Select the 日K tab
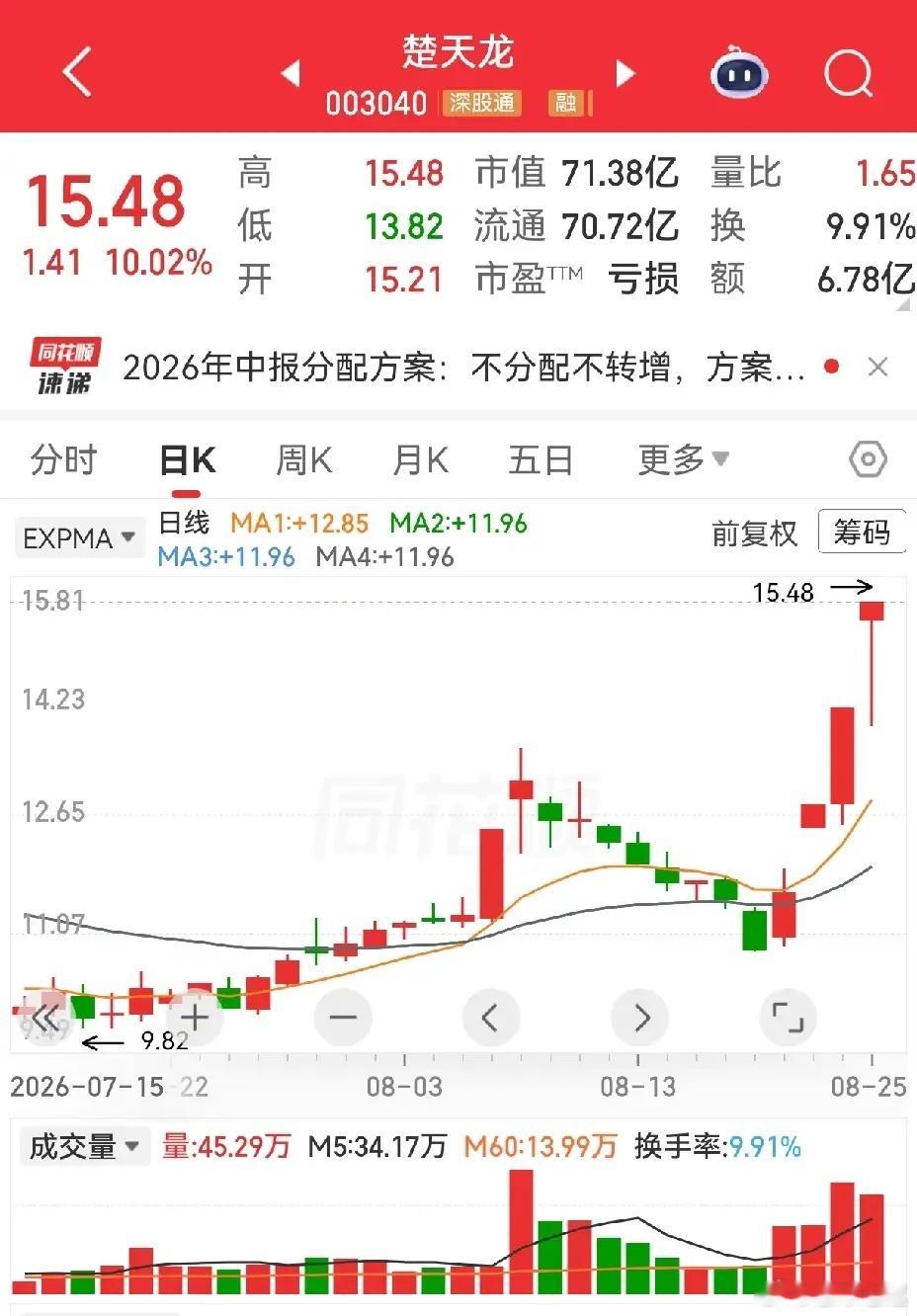Viewport: 917px width, 1316px height. click(x=188, y=460)
